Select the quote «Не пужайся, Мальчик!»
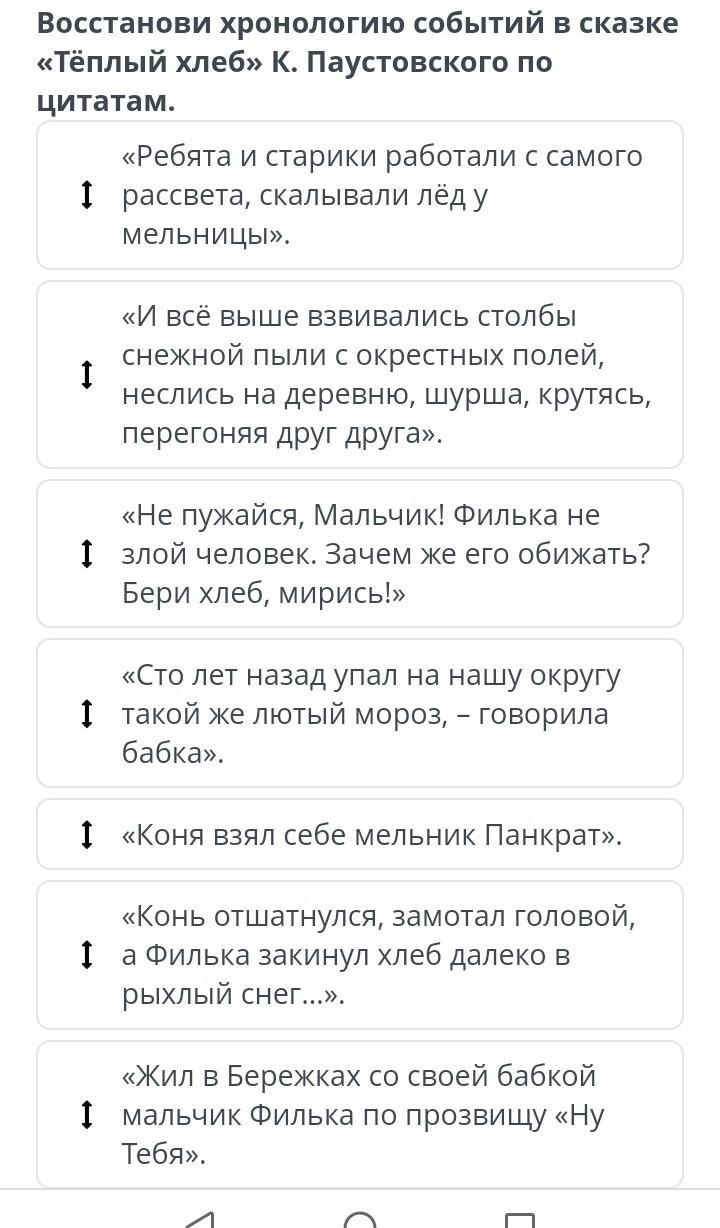Viewport: 720px width, 1228px height. [x=360, y=553]
